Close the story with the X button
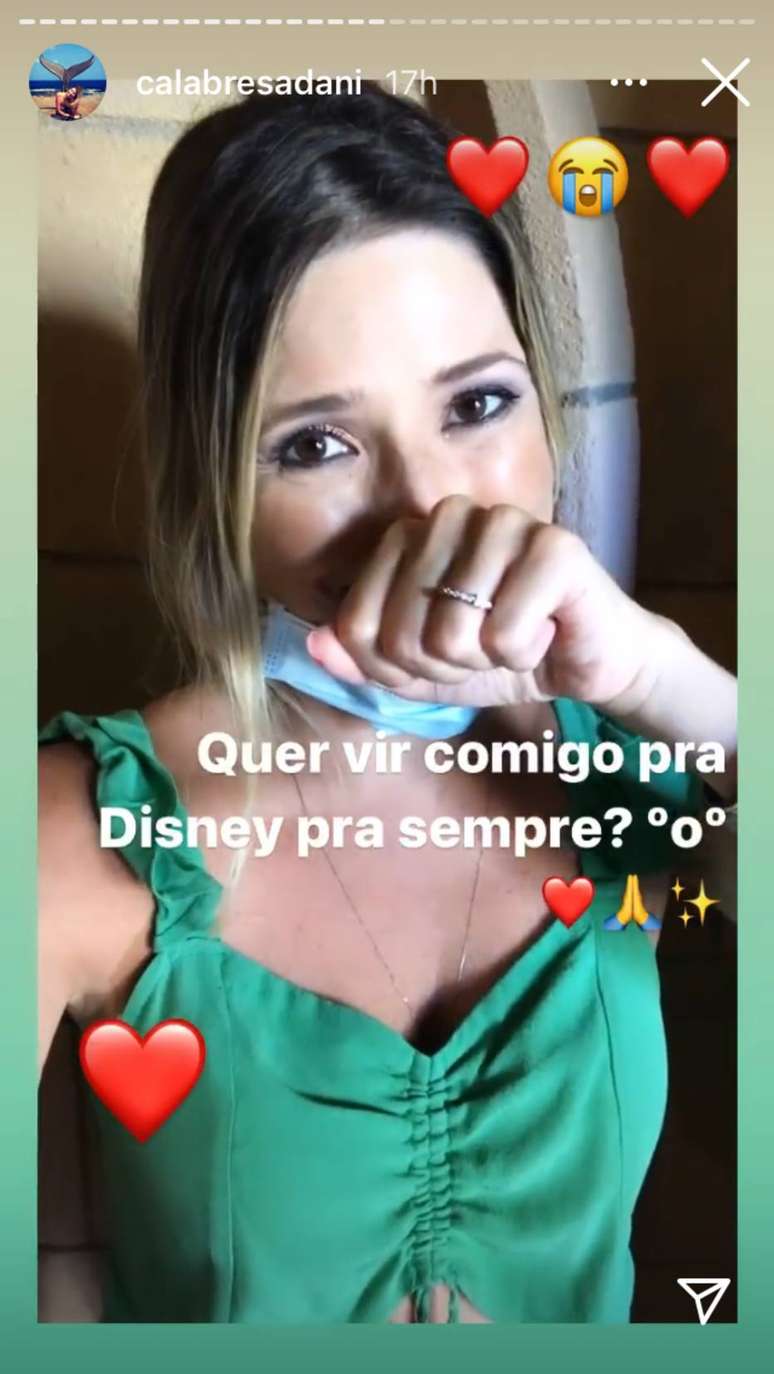Screen dimensions: 774x1374 (725, 82)
